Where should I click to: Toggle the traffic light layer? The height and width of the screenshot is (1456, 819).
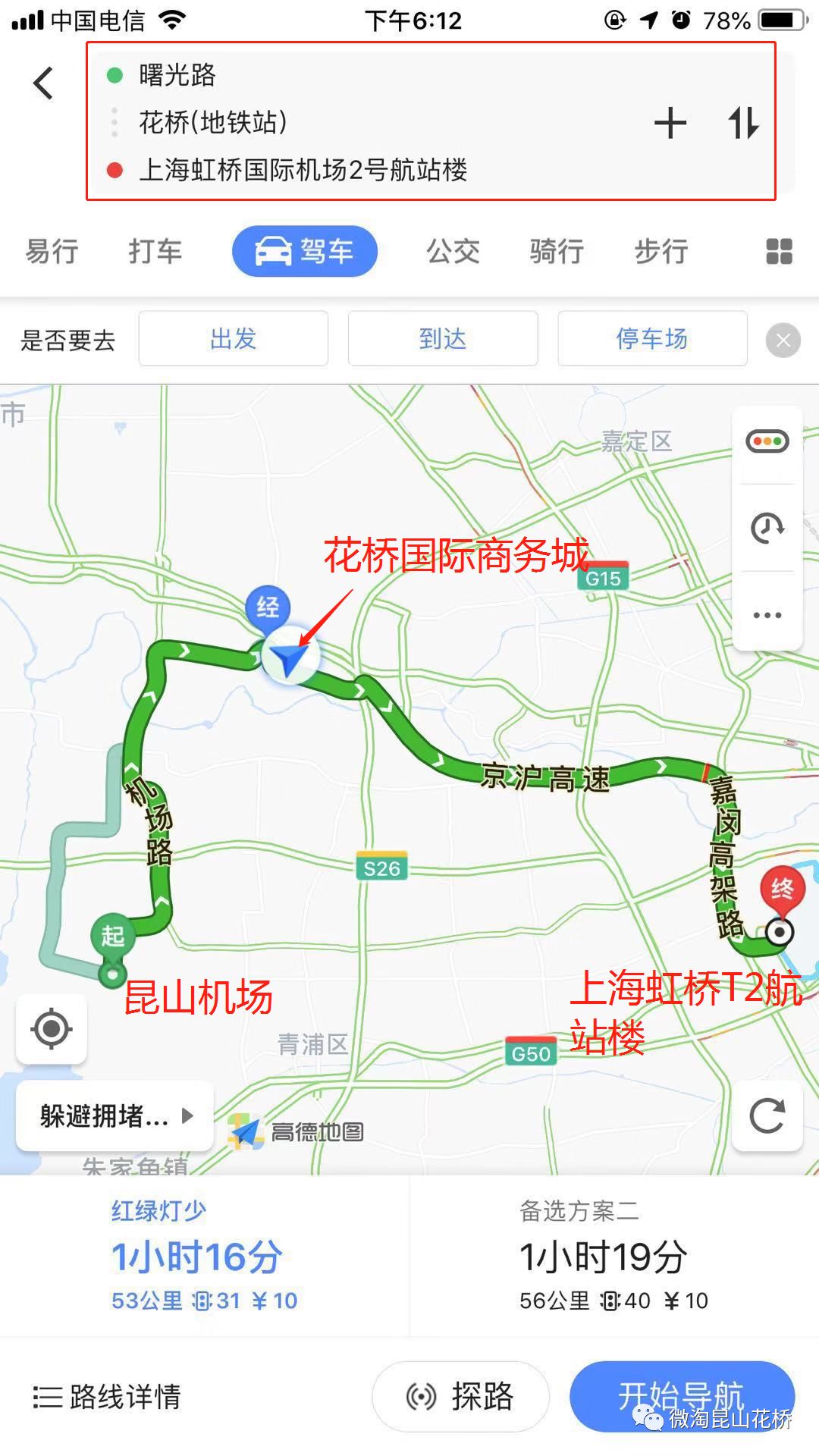(767, 441)
